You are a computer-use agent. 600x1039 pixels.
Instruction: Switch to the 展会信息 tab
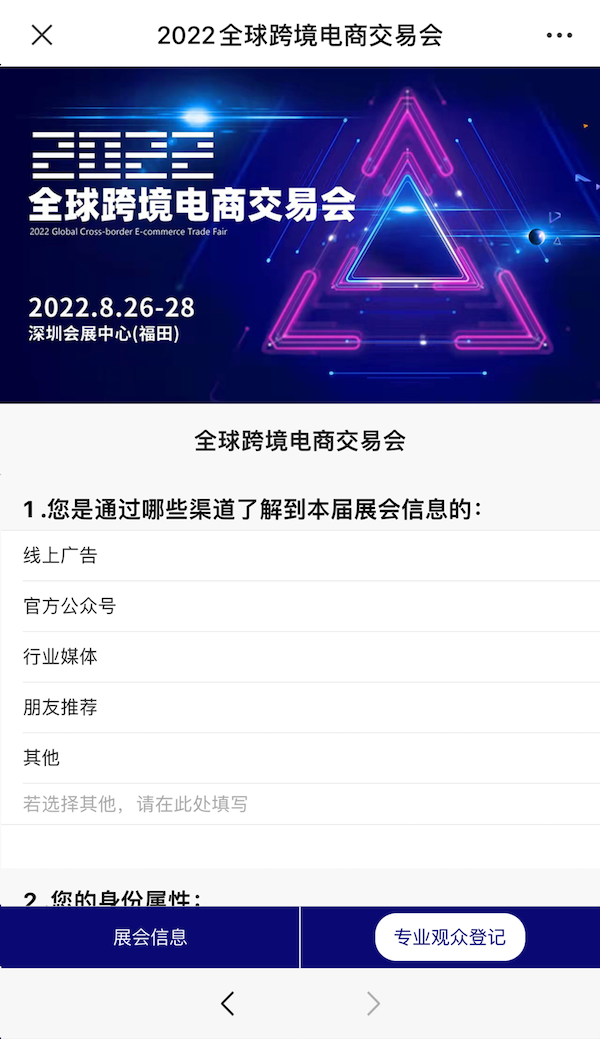pos(150,938)
